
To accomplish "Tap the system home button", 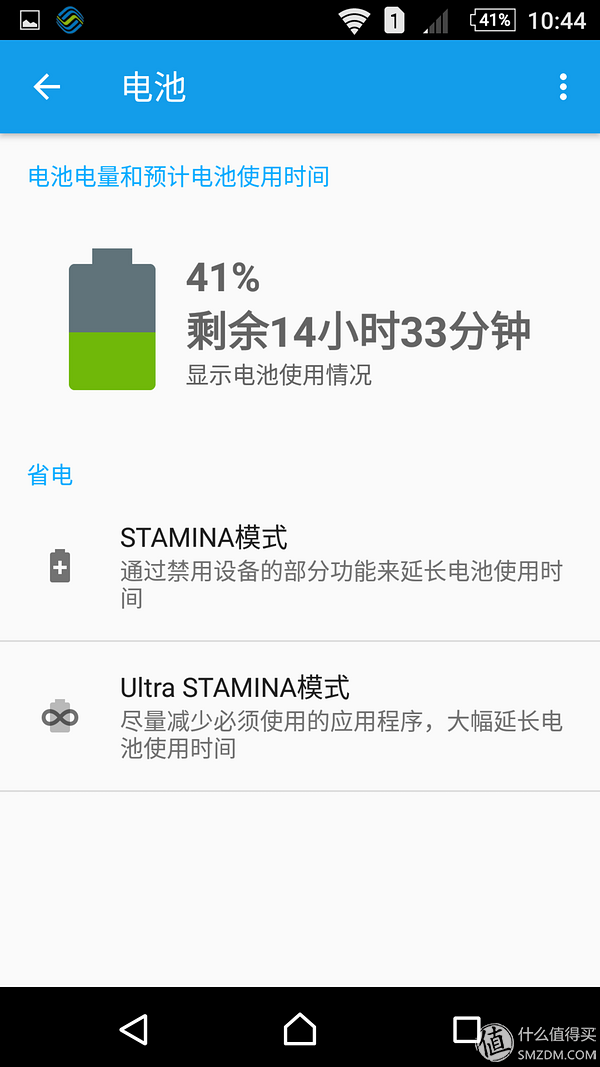I will tap(300, 1028).
